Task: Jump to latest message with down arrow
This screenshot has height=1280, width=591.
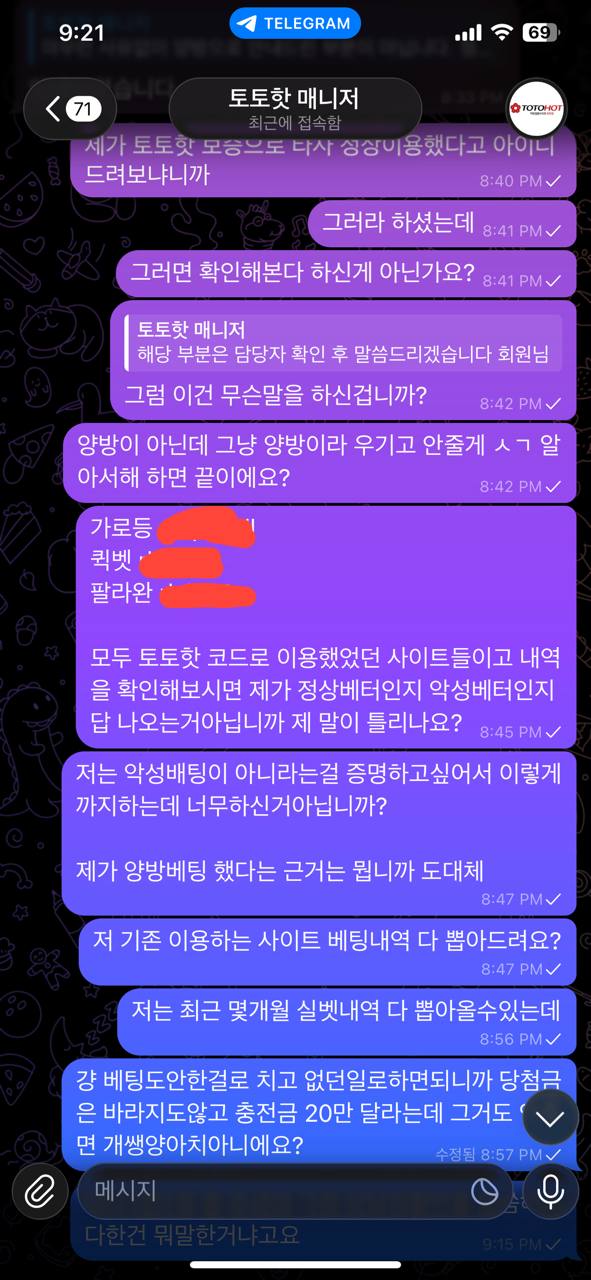Action: 550,1118
